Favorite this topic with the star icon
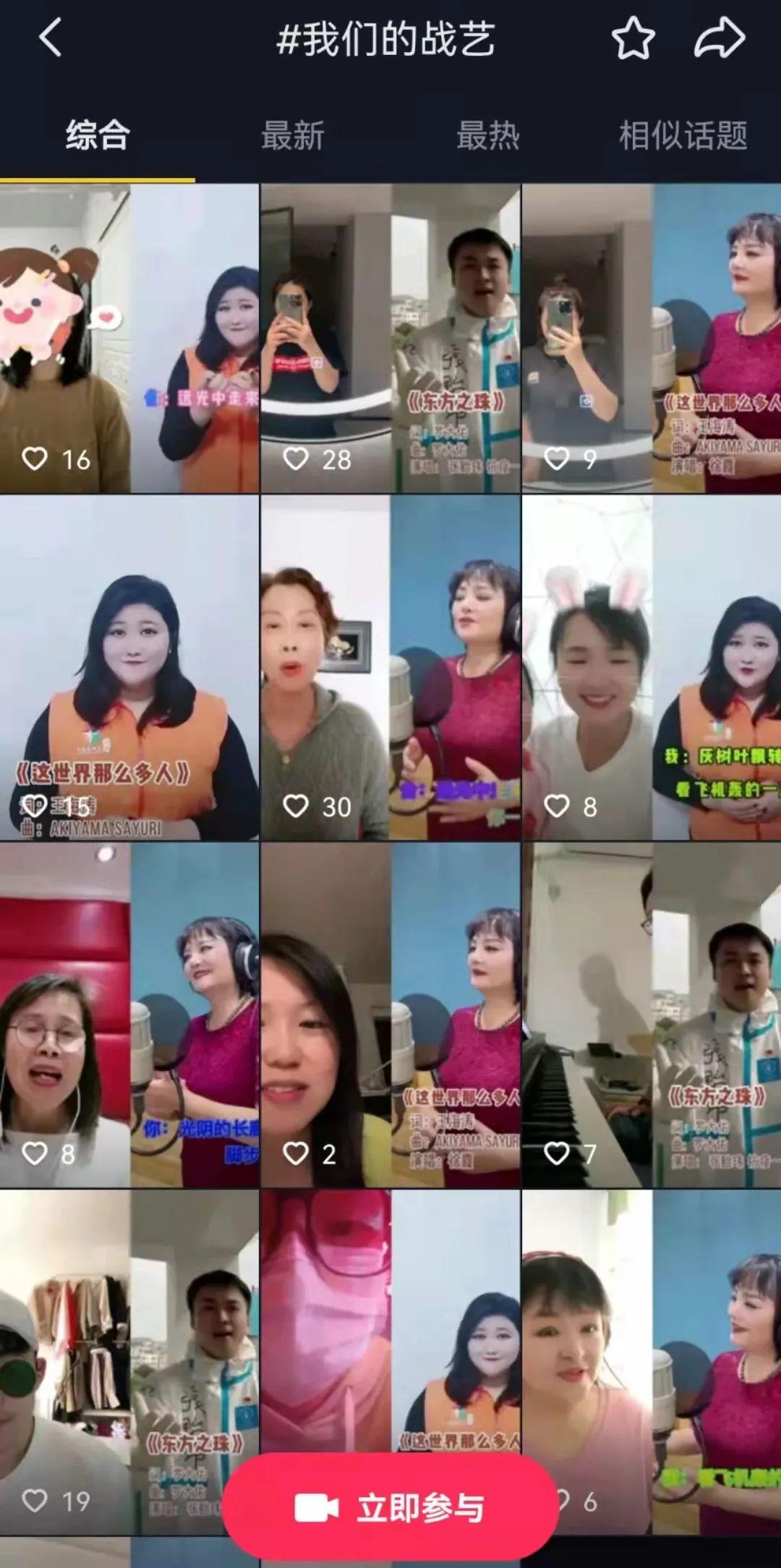The image size is (781, 1568). (633, 38)
